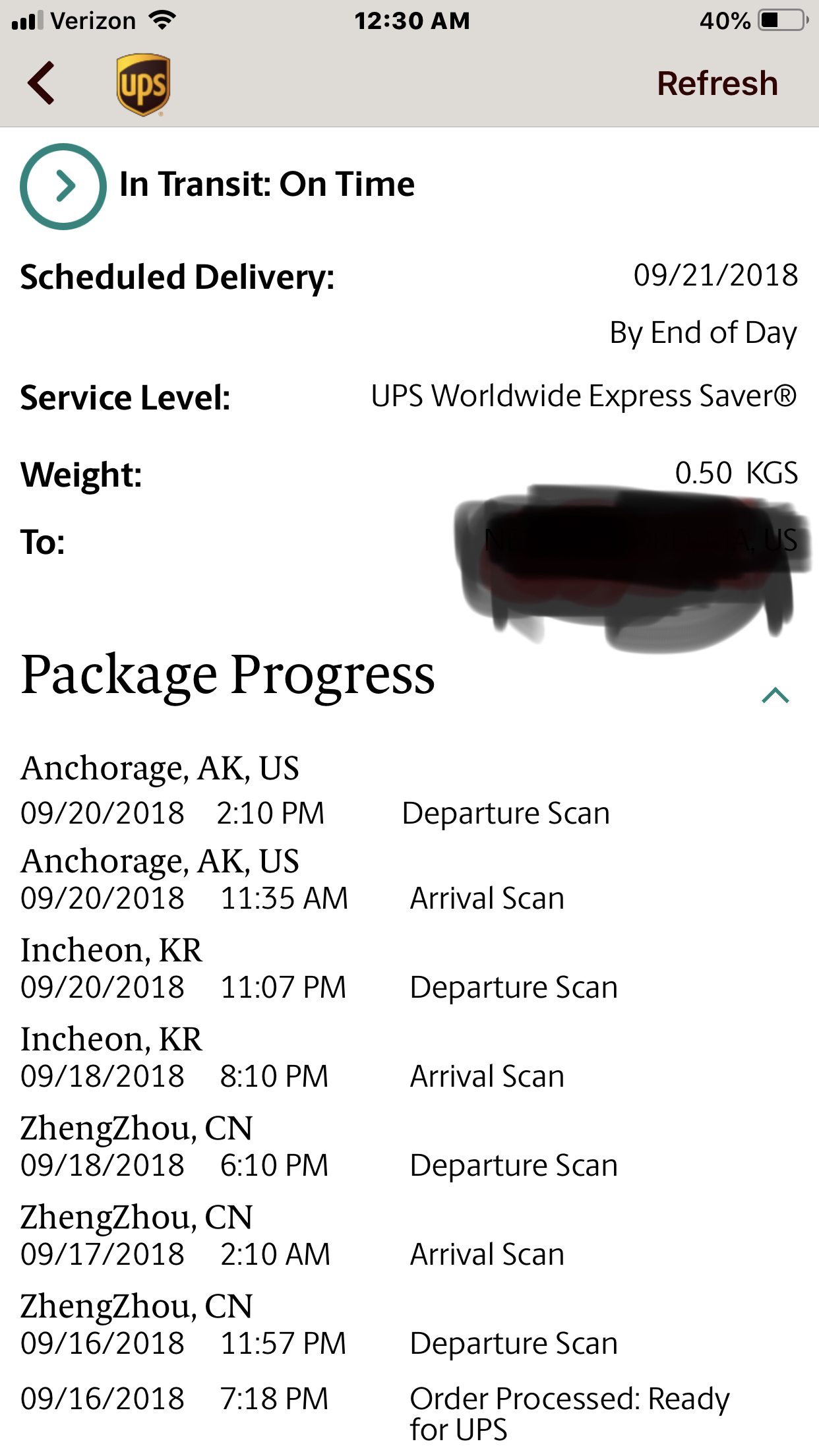Go back with the top-left arrow

(41, 83)
